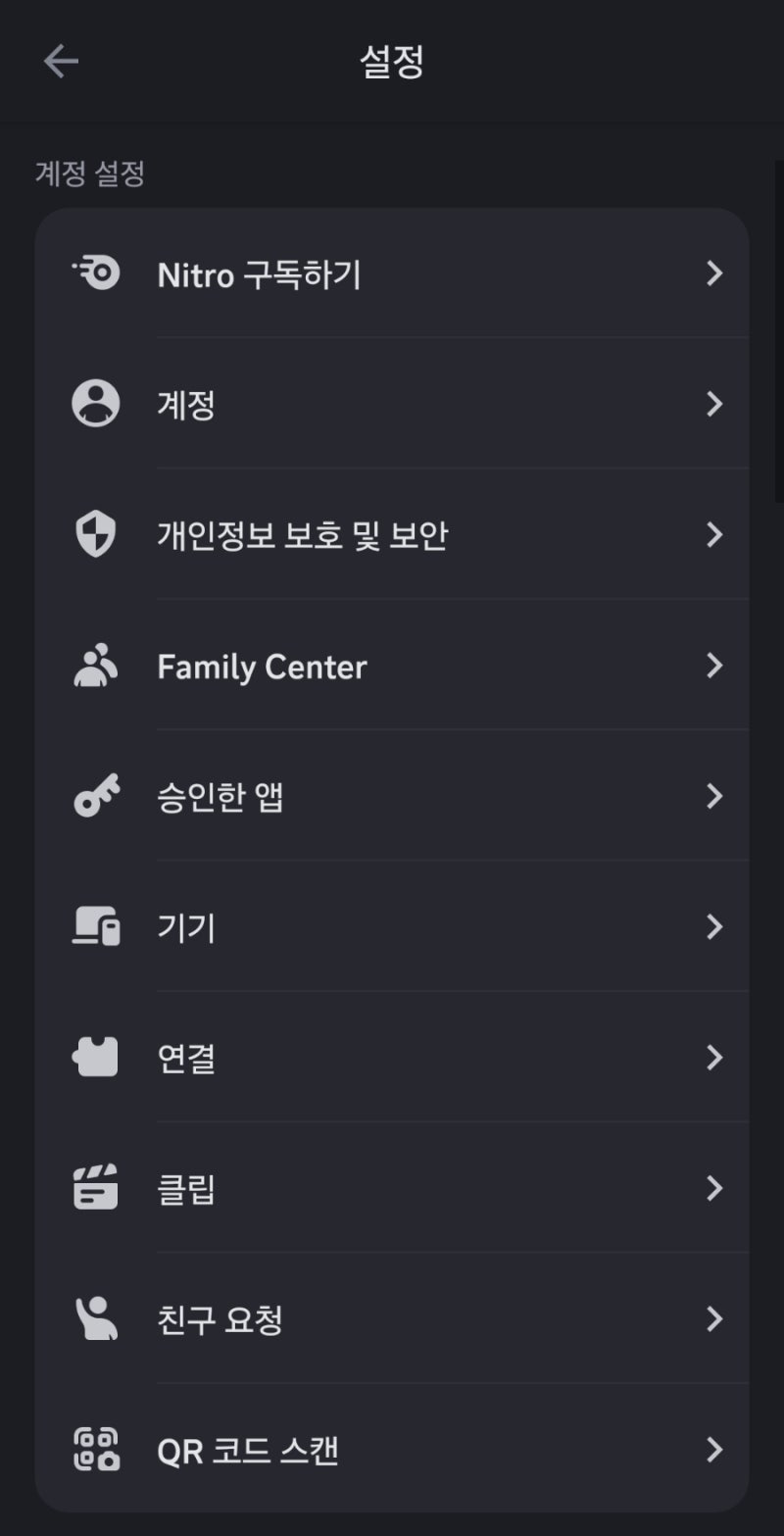The image size is (784, 1536).
Task: Click the privacy shield icon
Action: click(x=95, y=534)
